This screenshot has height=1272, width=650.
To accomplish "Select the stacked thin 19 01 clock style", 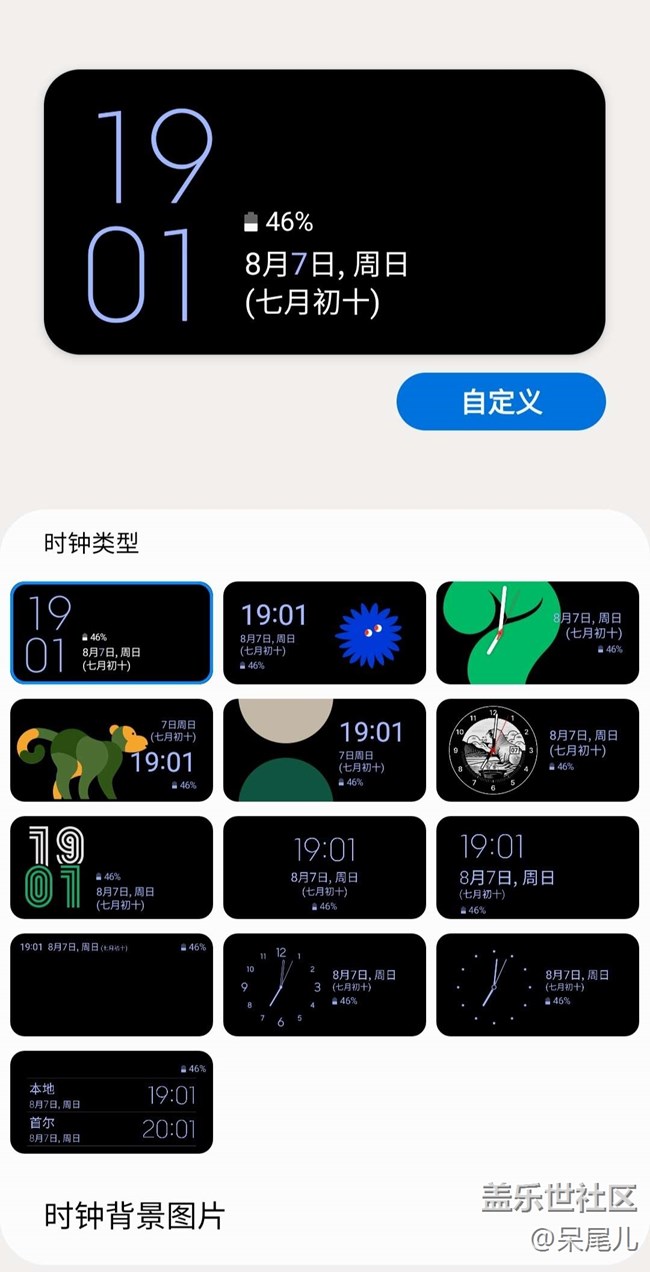I will [x=111, y=633].
